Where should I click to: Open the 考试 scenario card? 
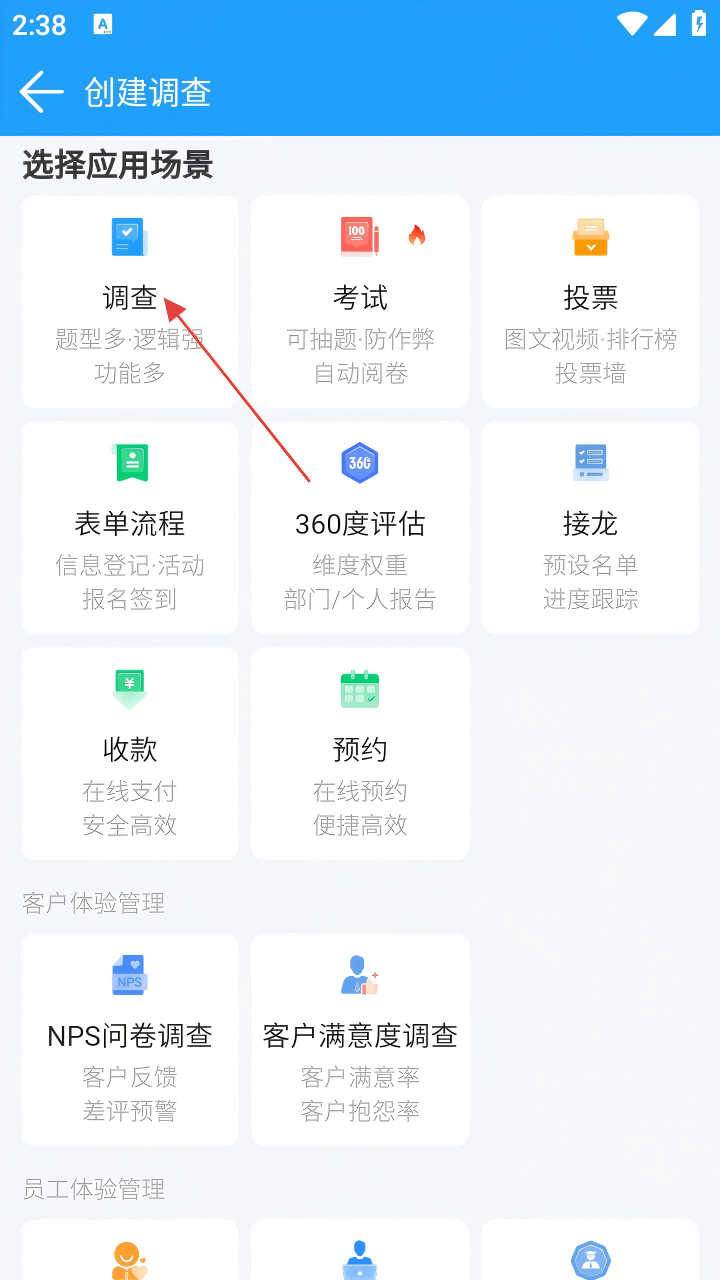[360, 302]
